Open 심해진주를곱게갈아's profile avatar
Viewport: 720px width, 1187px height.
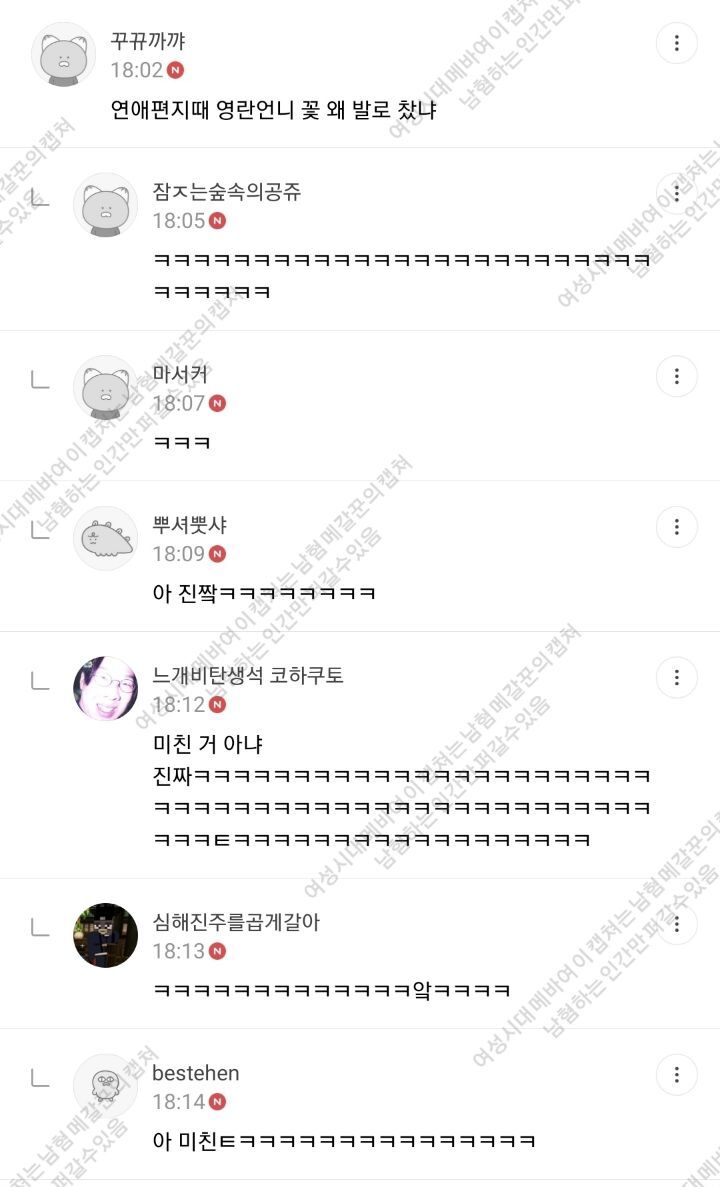coord(105,935)
